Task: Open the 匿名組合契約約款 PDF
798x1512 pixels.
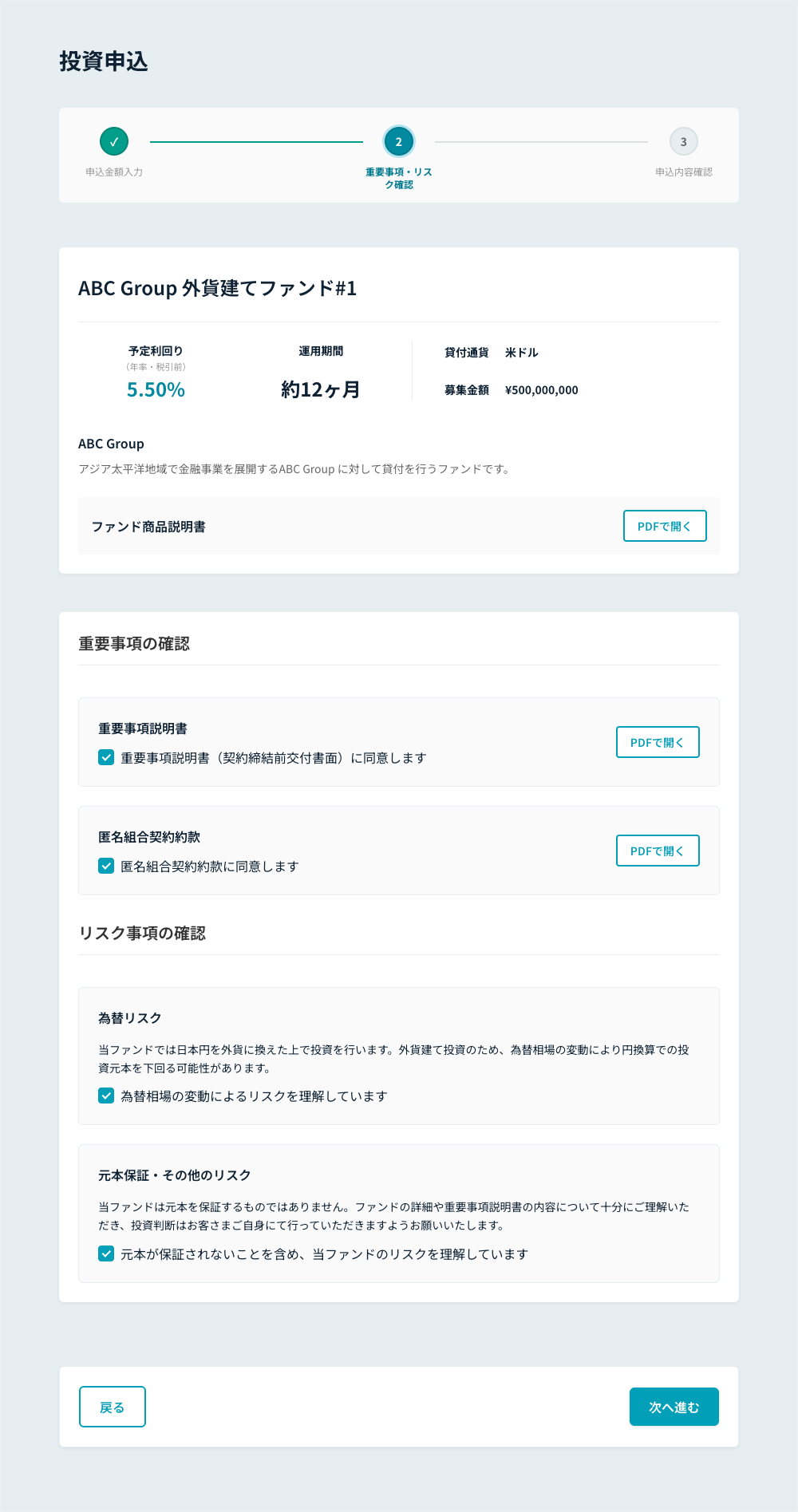Action: (658, 851)
